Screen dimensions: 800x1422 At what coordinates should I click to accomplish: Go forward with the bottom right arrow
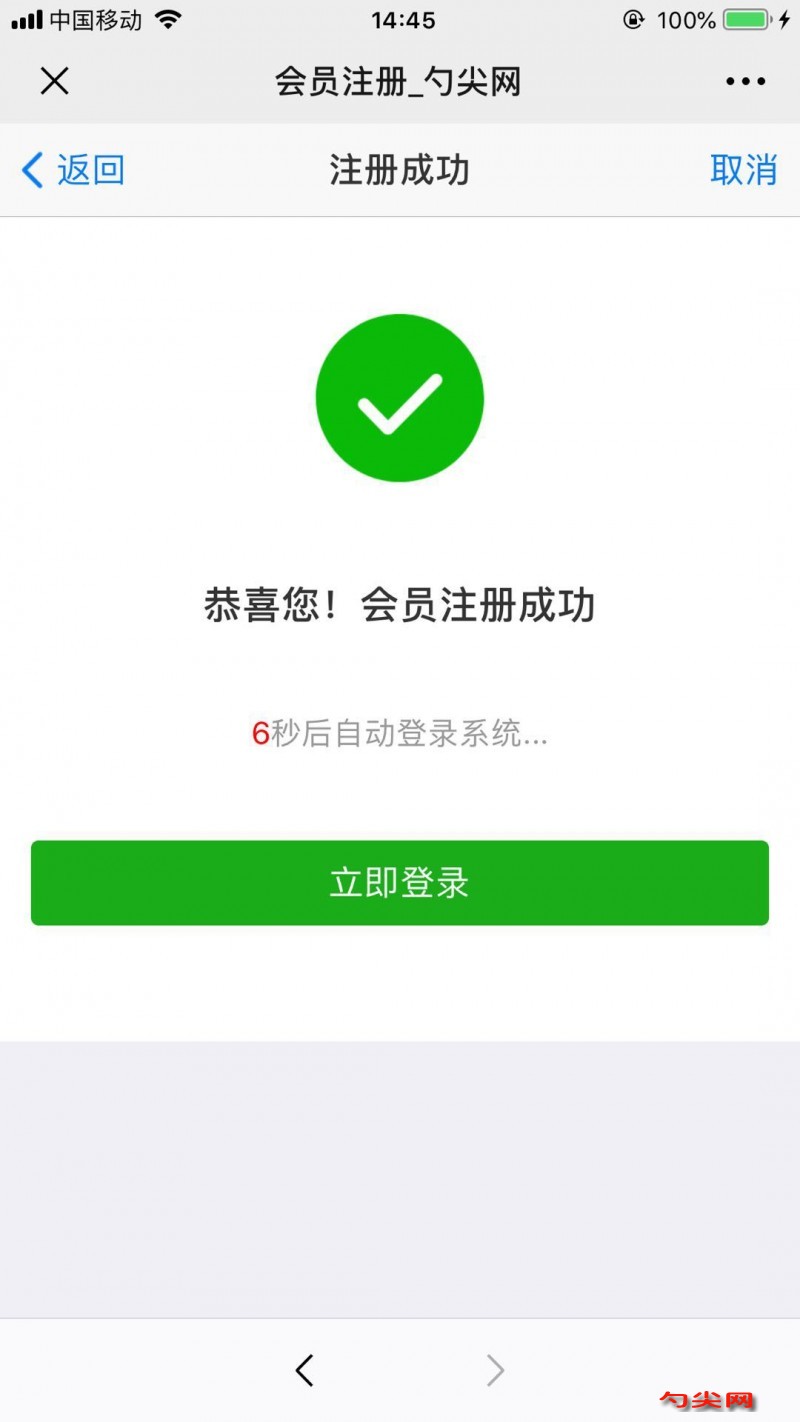(494, 1370)
